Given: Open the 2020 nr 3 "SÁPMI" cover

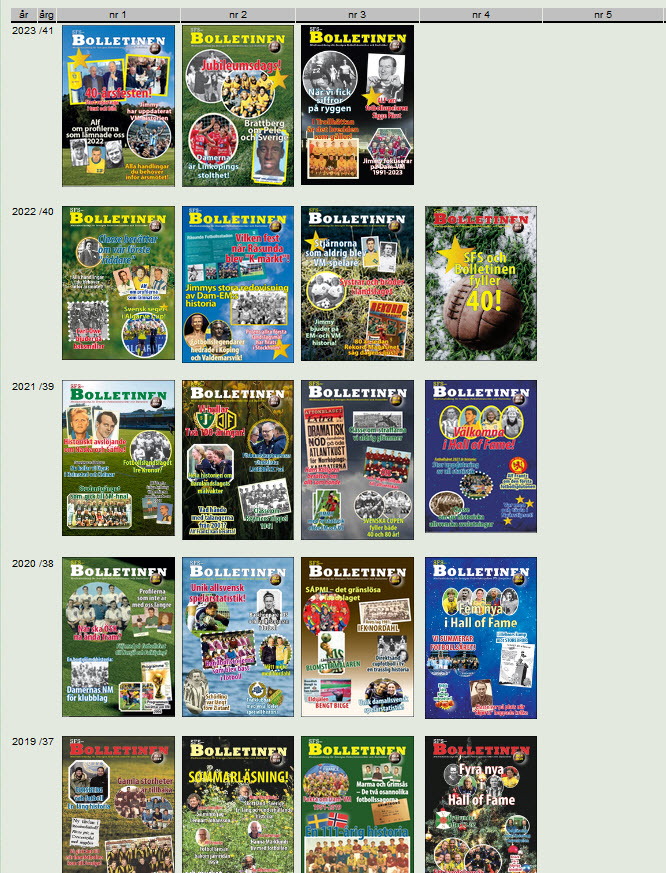Looking at the screenshot, I should (357, 637).
